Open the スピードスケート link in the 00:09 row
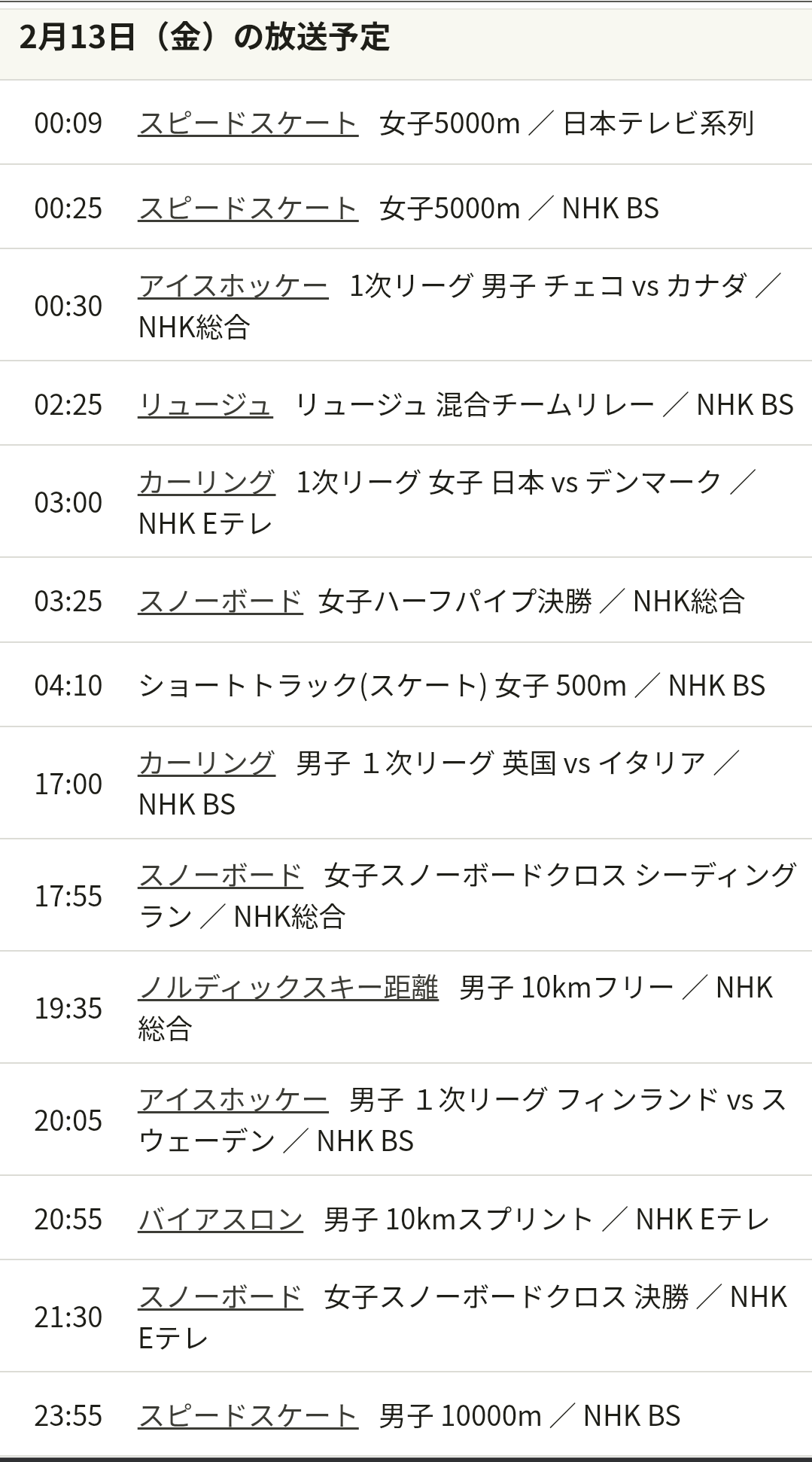Image resolution: width=812 pixels, height=1462 pixels. pos(248,123)
